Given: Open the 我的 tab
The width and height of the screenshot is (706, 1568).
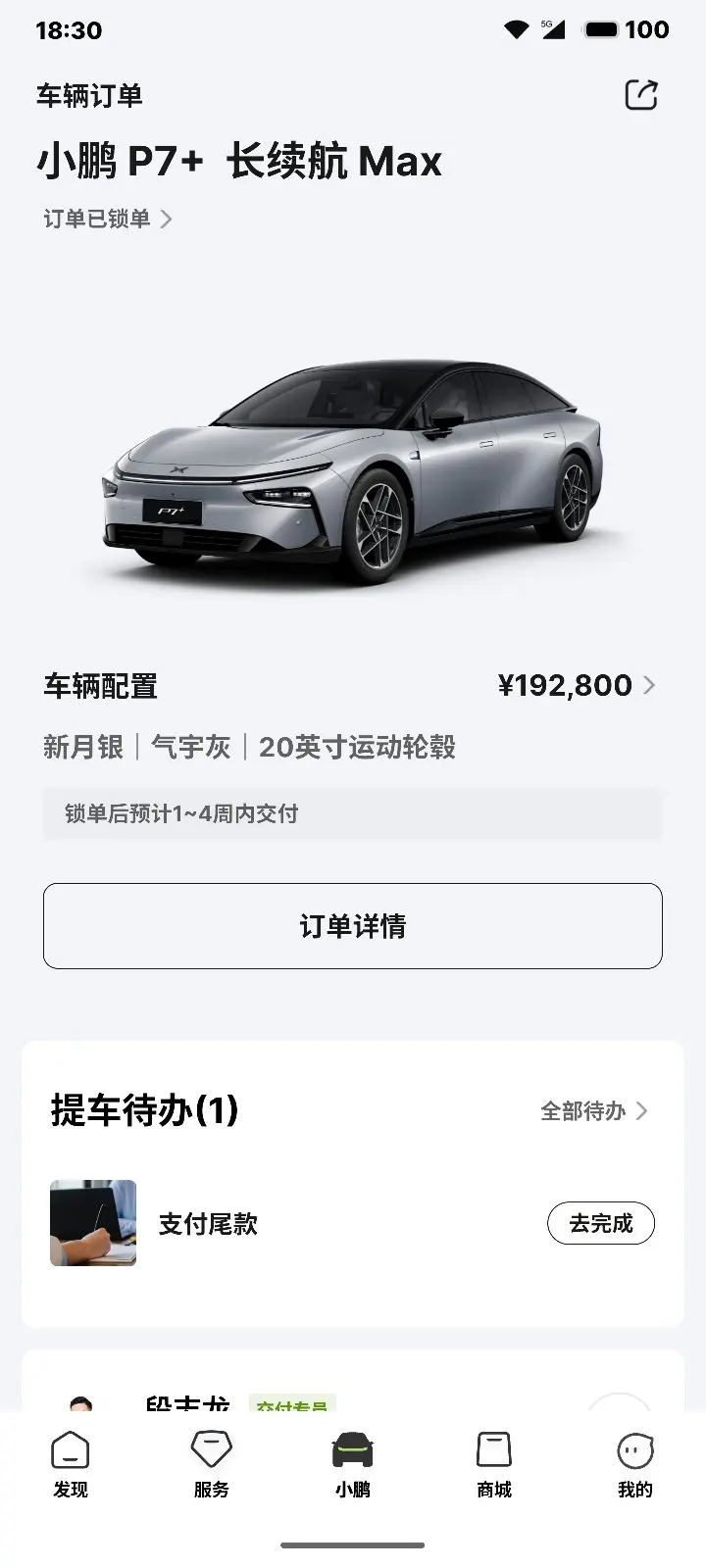Looking at the screenshot, I should (x=635, y=1464).
